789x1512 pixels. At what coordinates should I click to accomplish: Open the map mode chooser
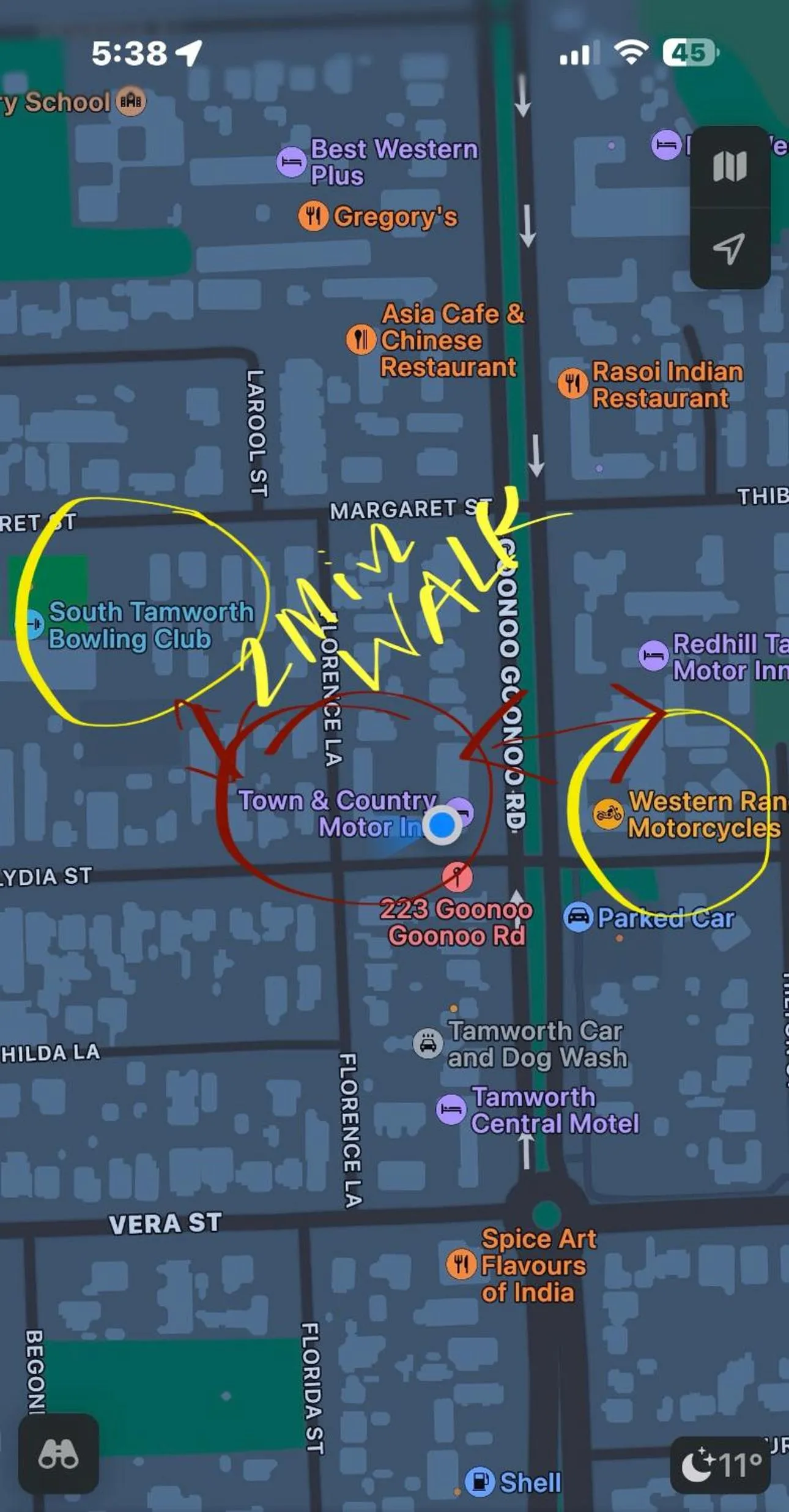coord(729,166)
